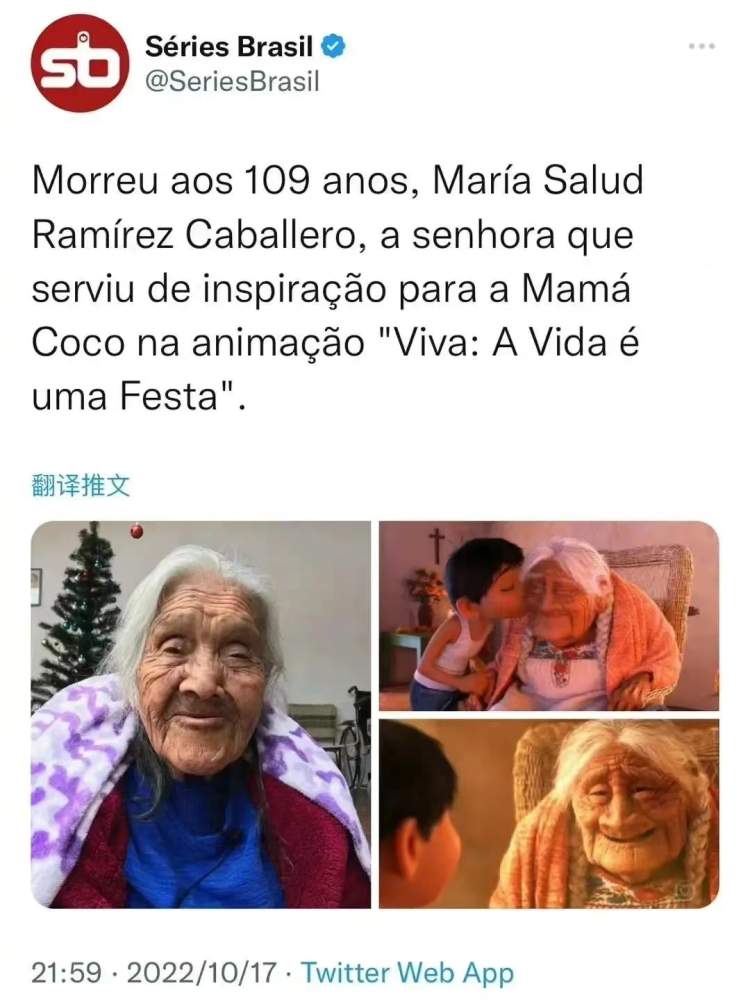Open the tweet overflow menu
Image resolution: width=750 pixels, height=1002 pixels.
coord(702,47)
